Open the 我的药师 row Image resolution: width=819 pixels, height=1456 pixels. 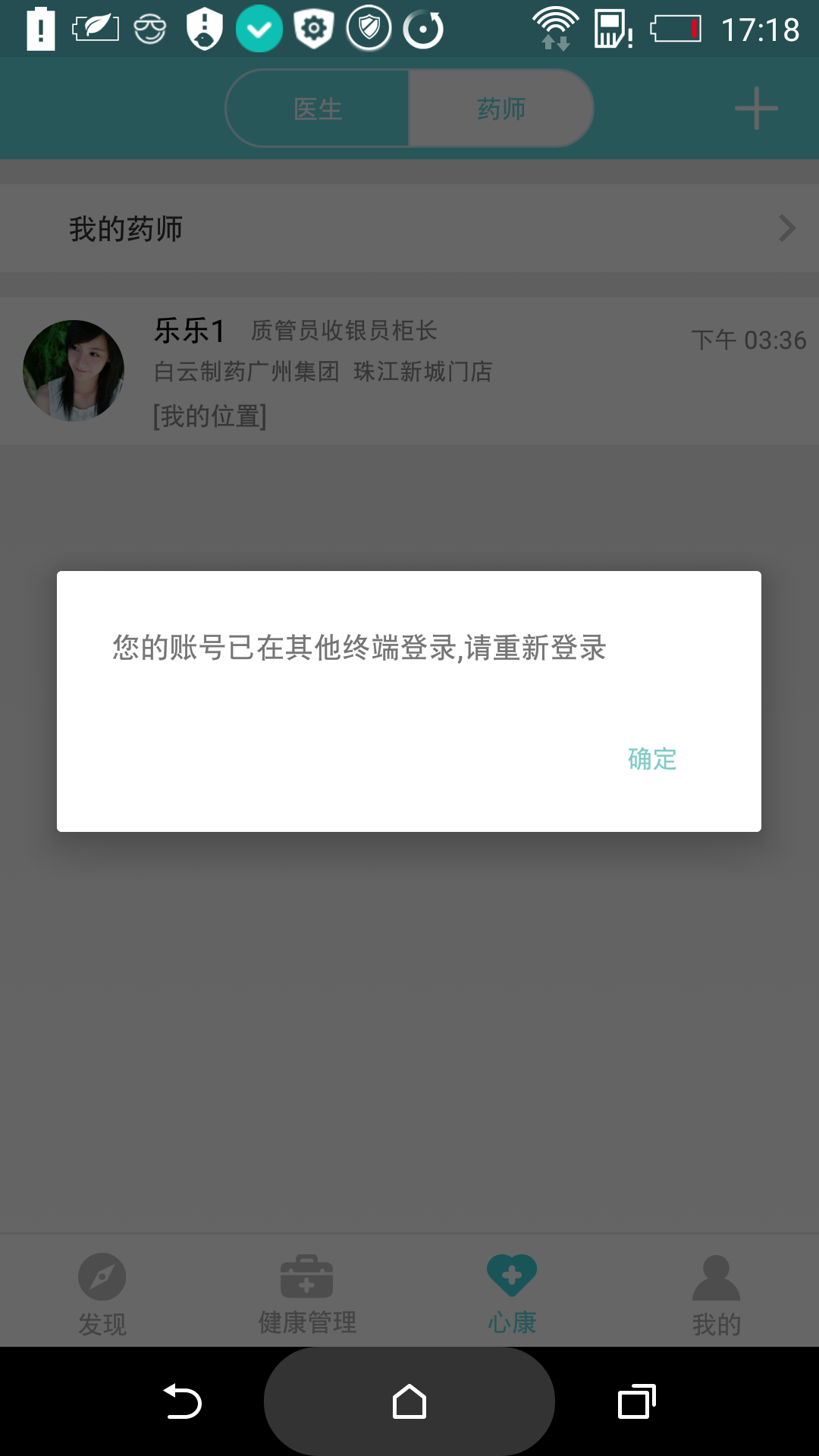pyautogui.click(x=409, y=228)
